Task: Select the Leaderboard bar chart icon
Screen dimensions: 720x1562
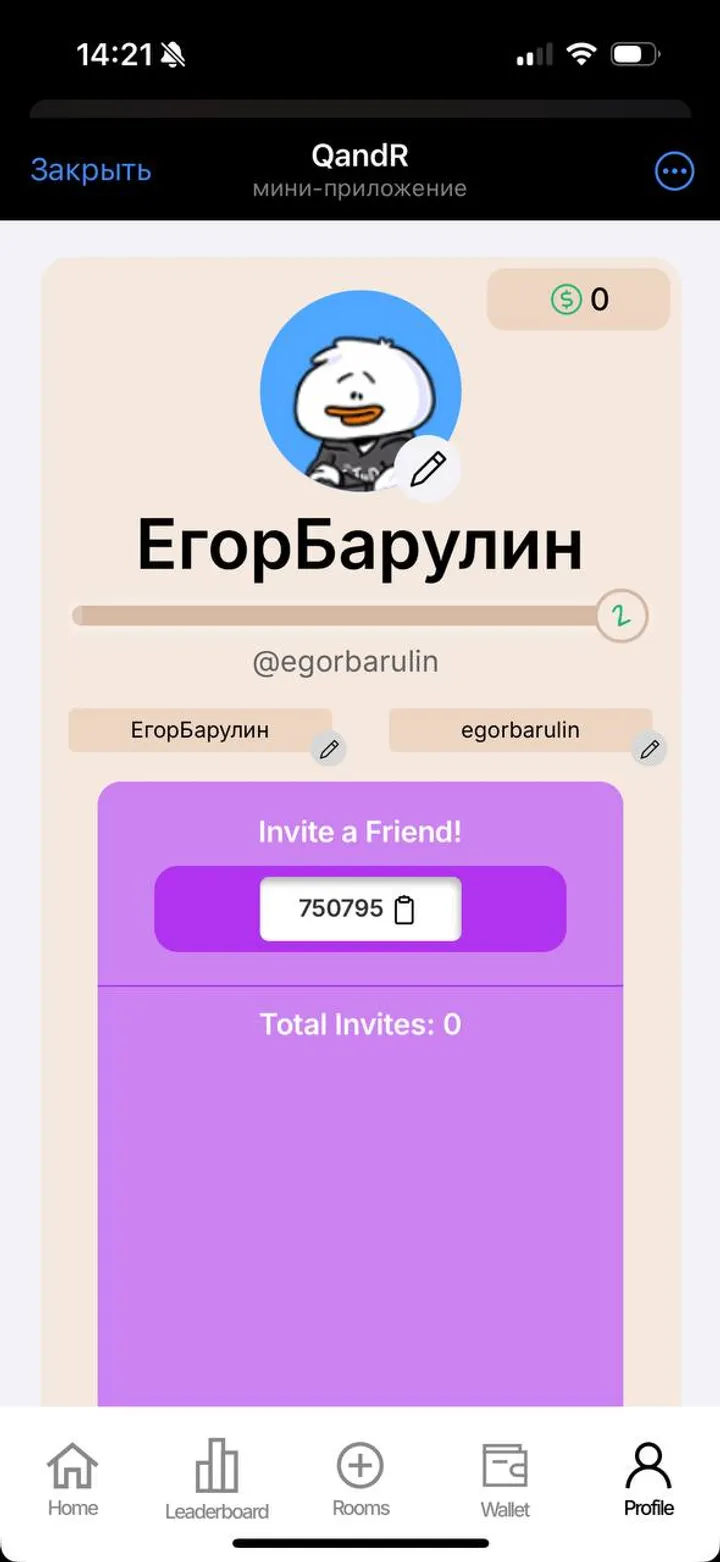Action: (215, 1463)
